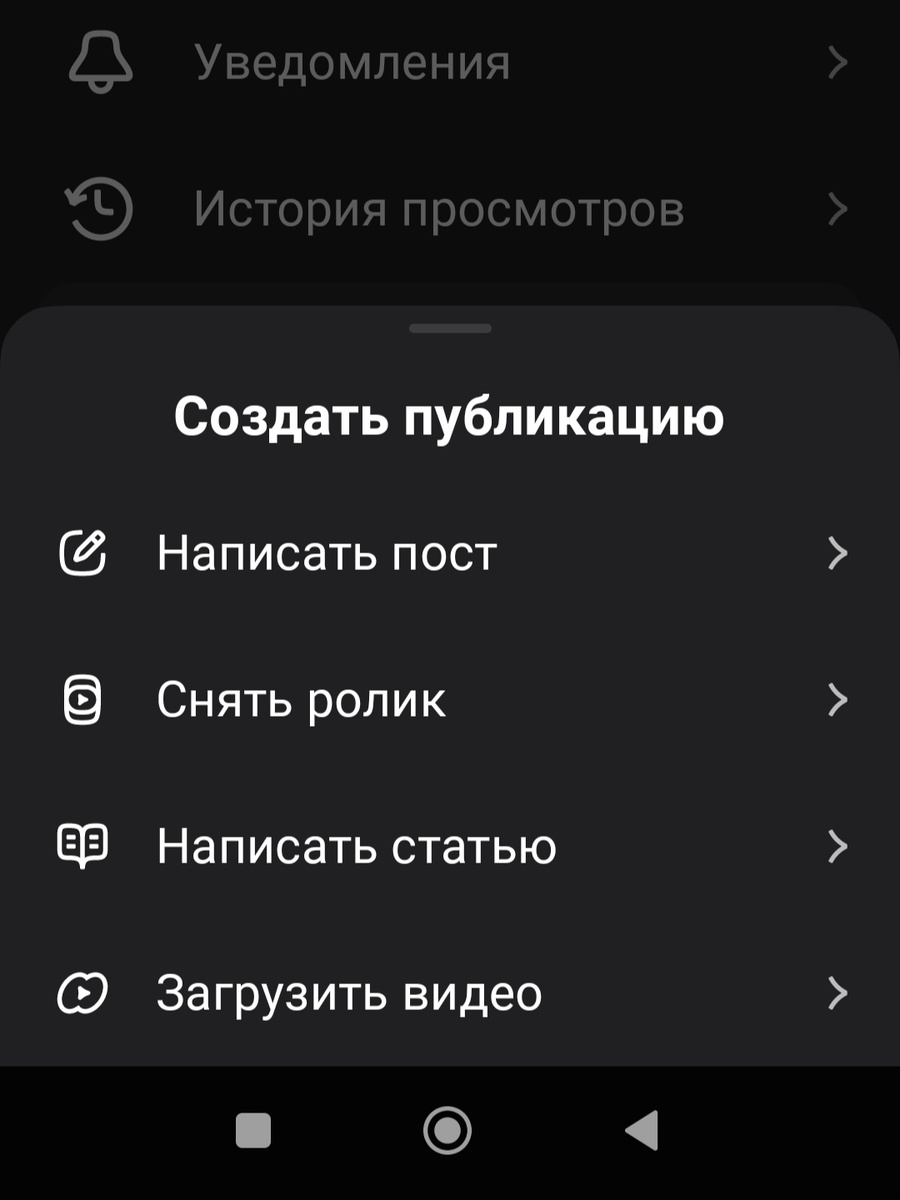Tap the Android Home circle icon
This screenshot has width=900, height=1200.
(449, 1130)
